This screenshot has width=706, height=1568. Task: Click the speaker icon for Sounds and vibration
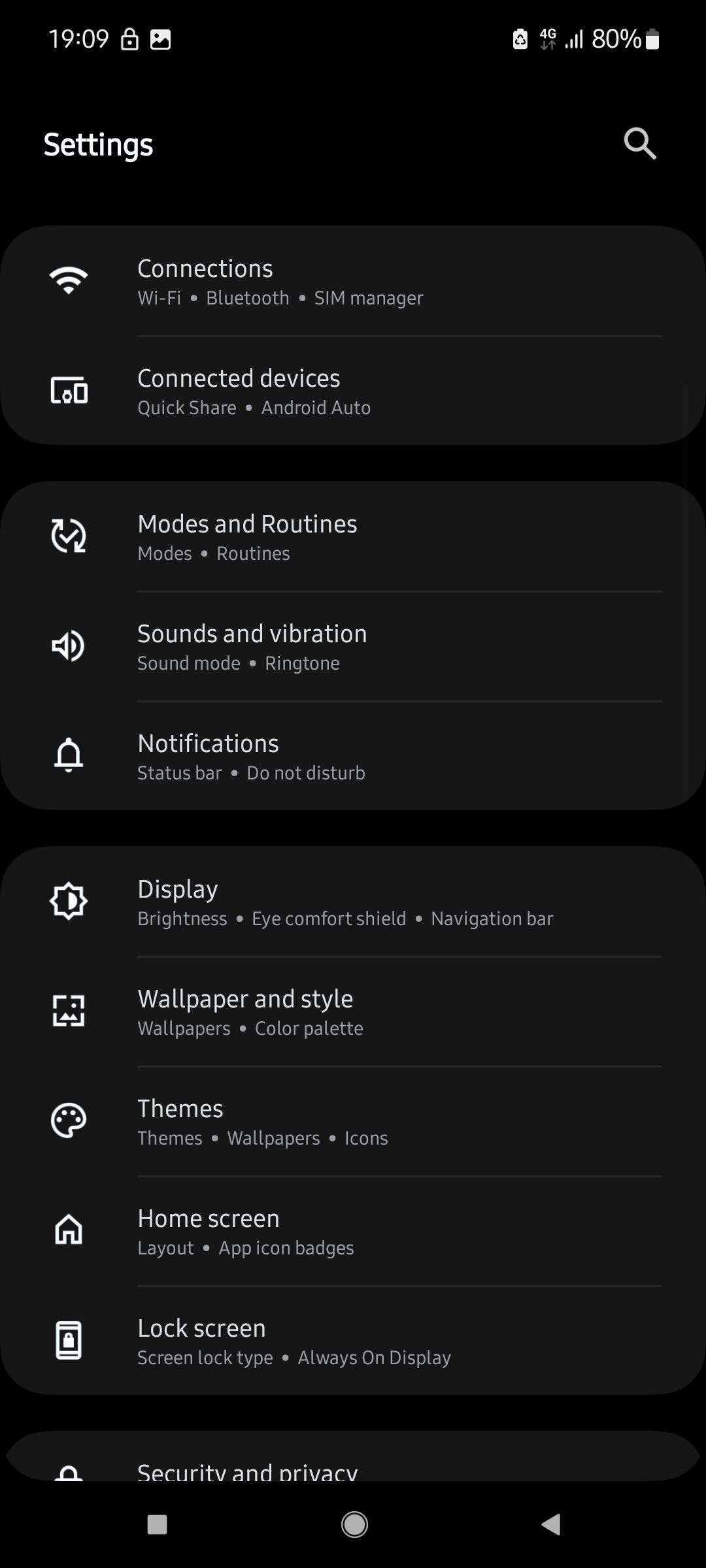(68, 645)
